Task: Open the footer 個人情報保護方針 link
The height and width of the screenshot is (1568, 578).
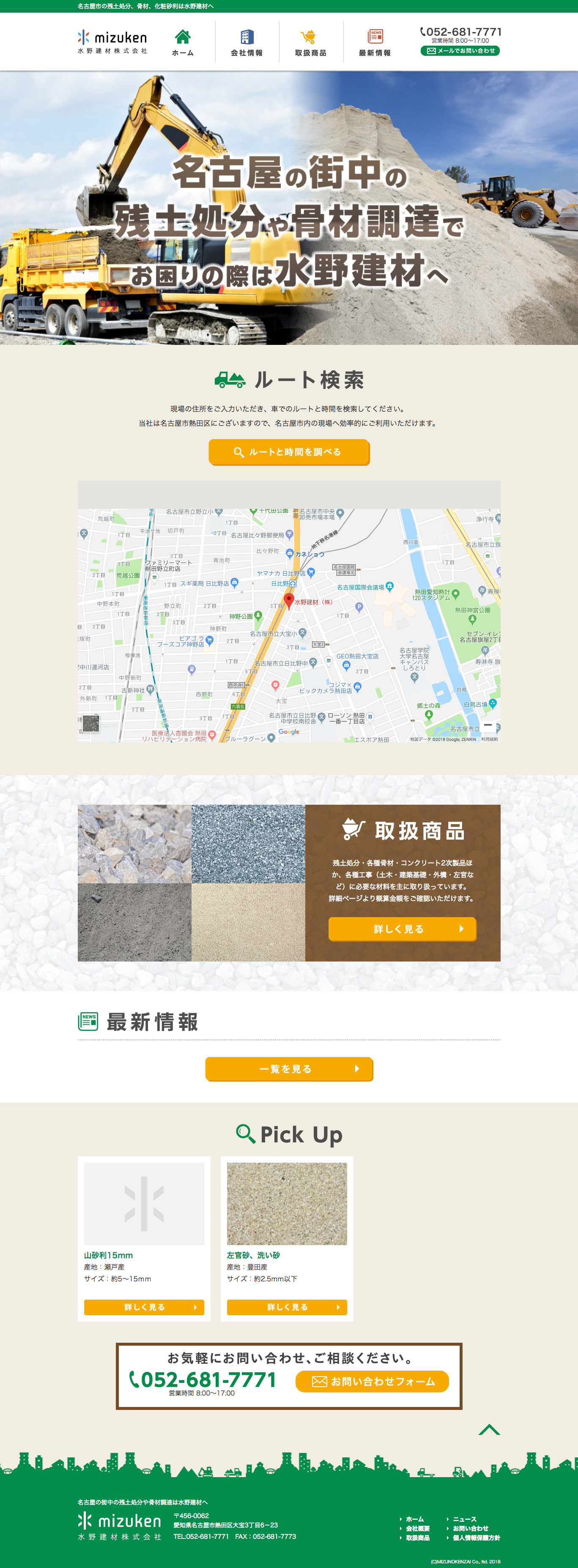Action: pos(476,1538)
